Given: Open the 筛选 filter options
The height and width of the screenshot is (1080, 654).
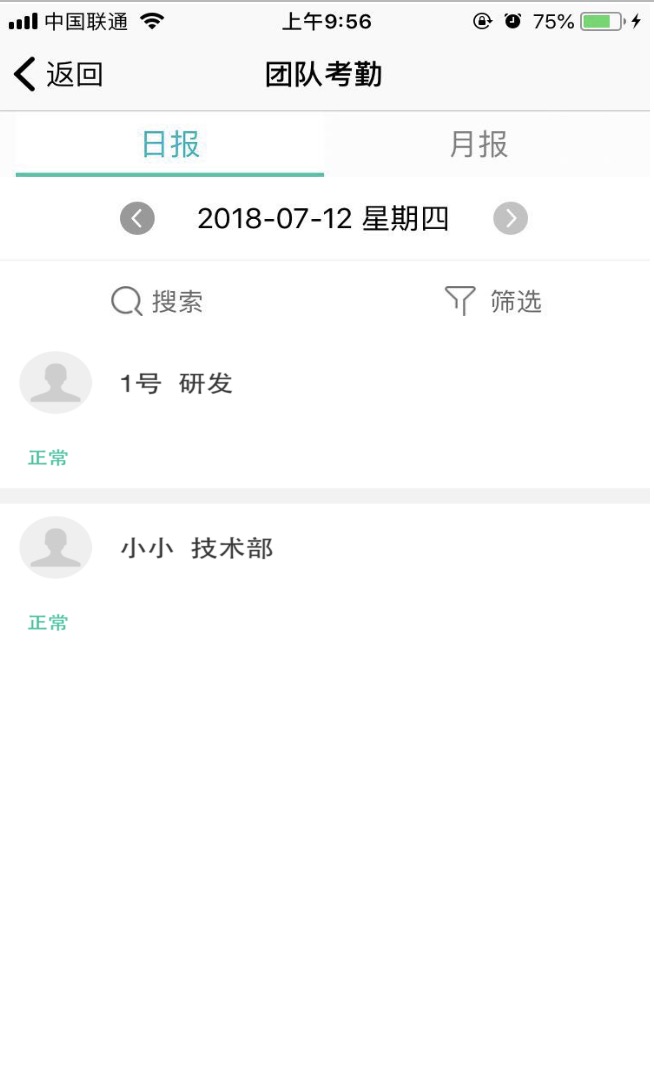Looking at the screenshot, I should [494, 302].
